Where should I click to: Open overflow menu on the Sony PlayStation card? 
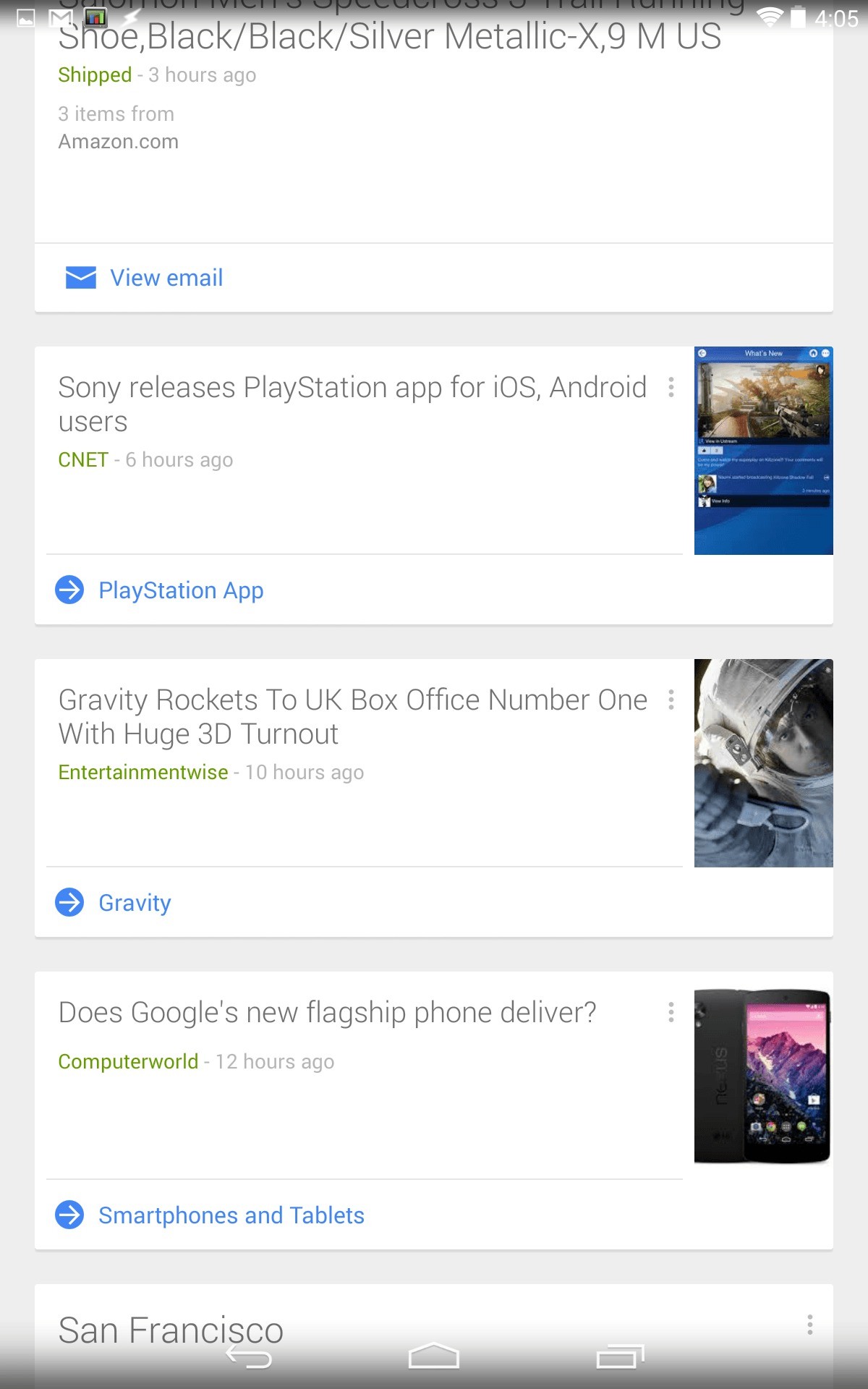pos(671,387)
